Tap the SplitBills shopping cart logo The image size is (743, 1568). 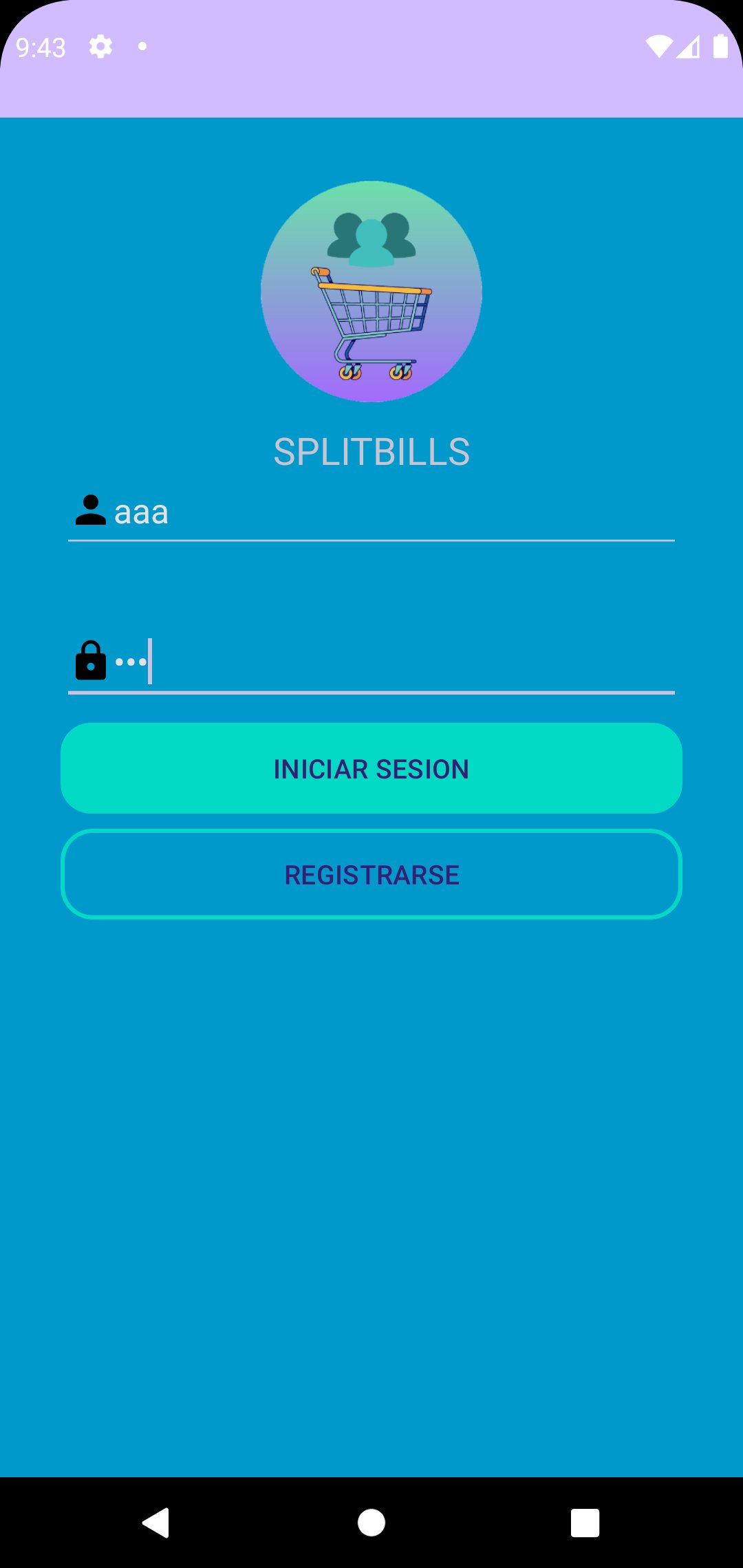coord(371,290)
